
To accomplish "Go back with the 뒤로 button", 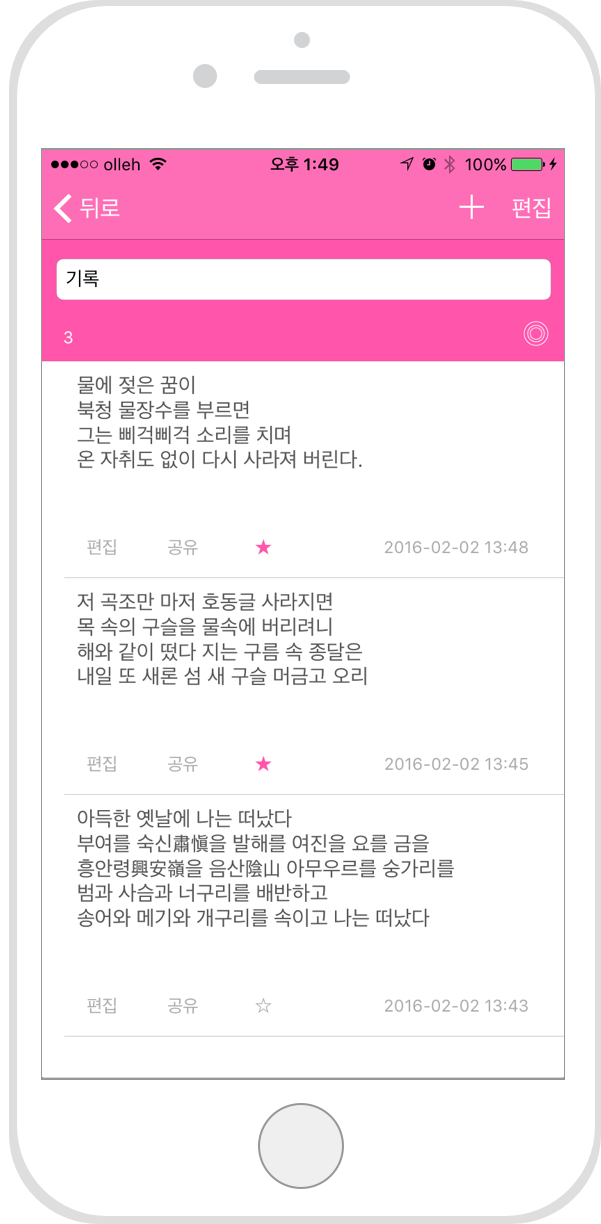I will 87,208.
